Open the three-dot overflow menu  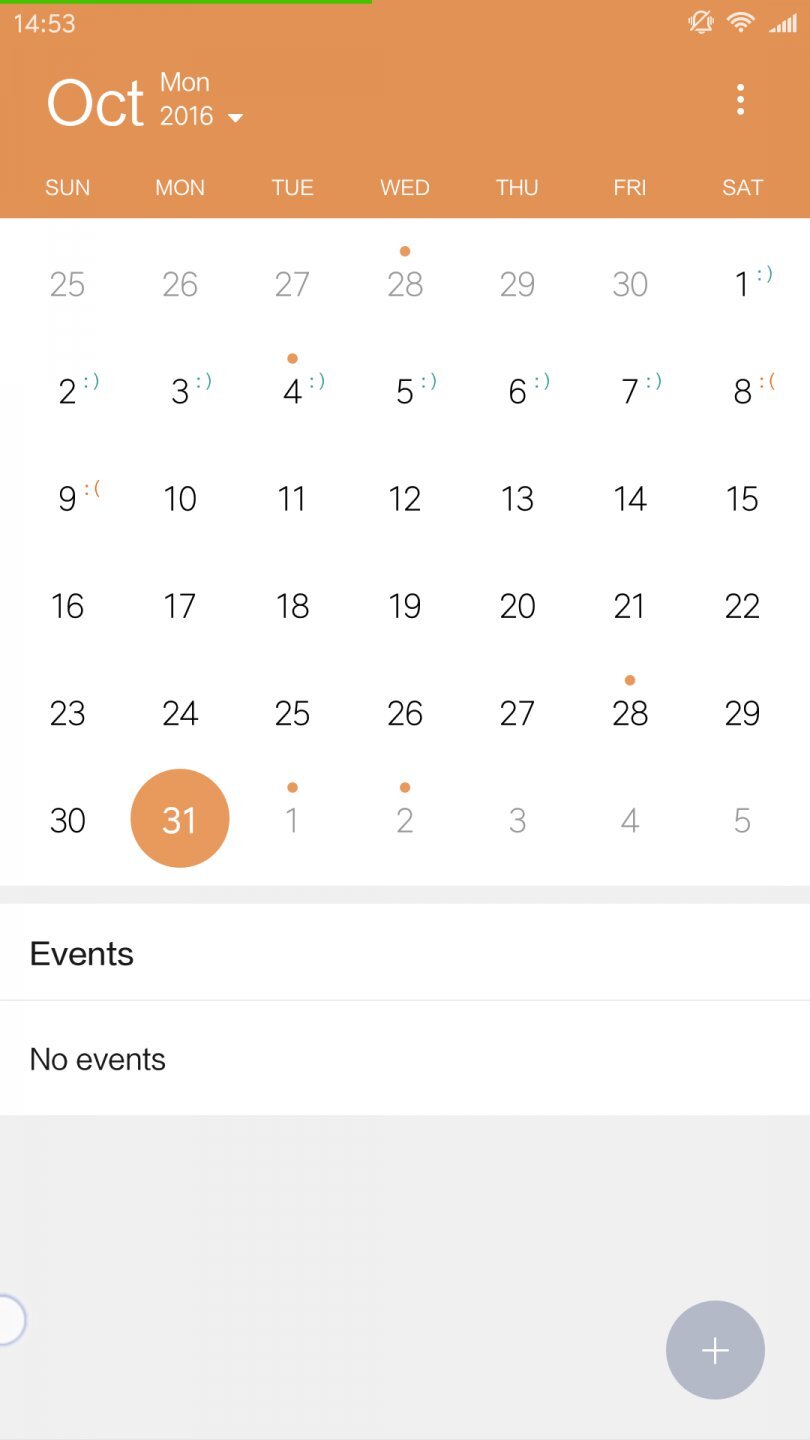click(740, 100)
